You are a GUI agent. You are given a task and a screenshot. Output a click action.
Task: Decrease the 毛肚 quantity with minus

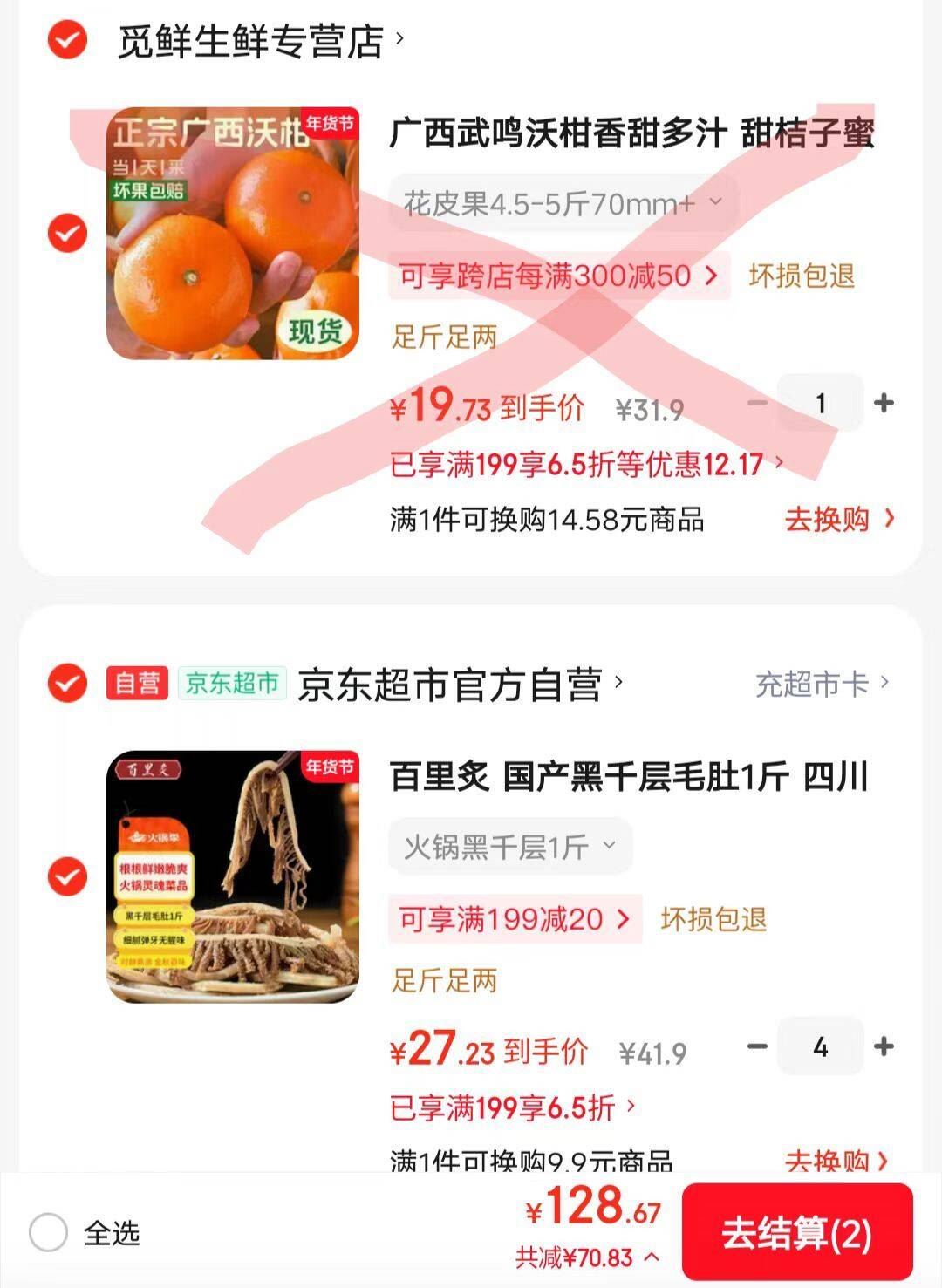tap(757, 1046)
